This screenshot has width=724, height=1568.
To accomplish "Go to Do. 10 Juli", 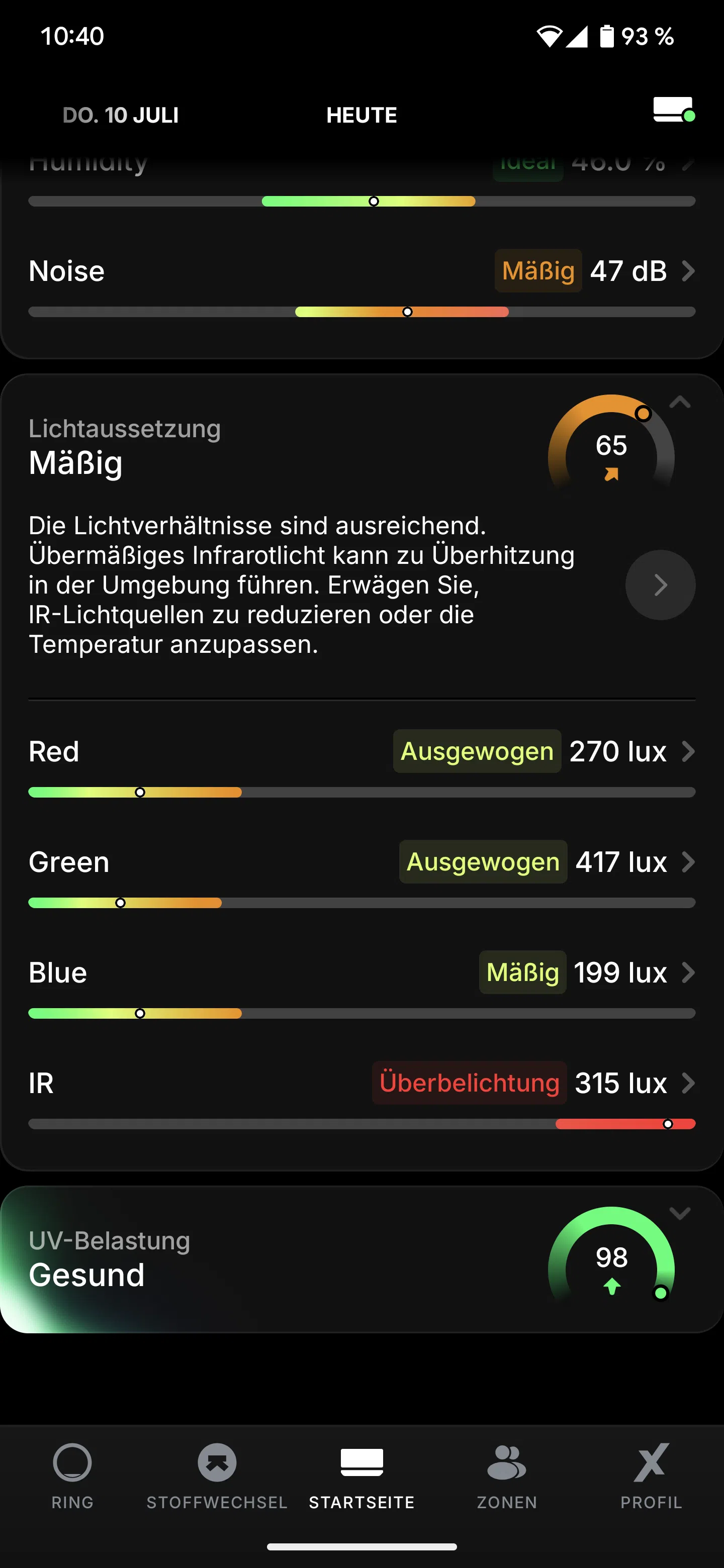I will [x=120, y=115].
